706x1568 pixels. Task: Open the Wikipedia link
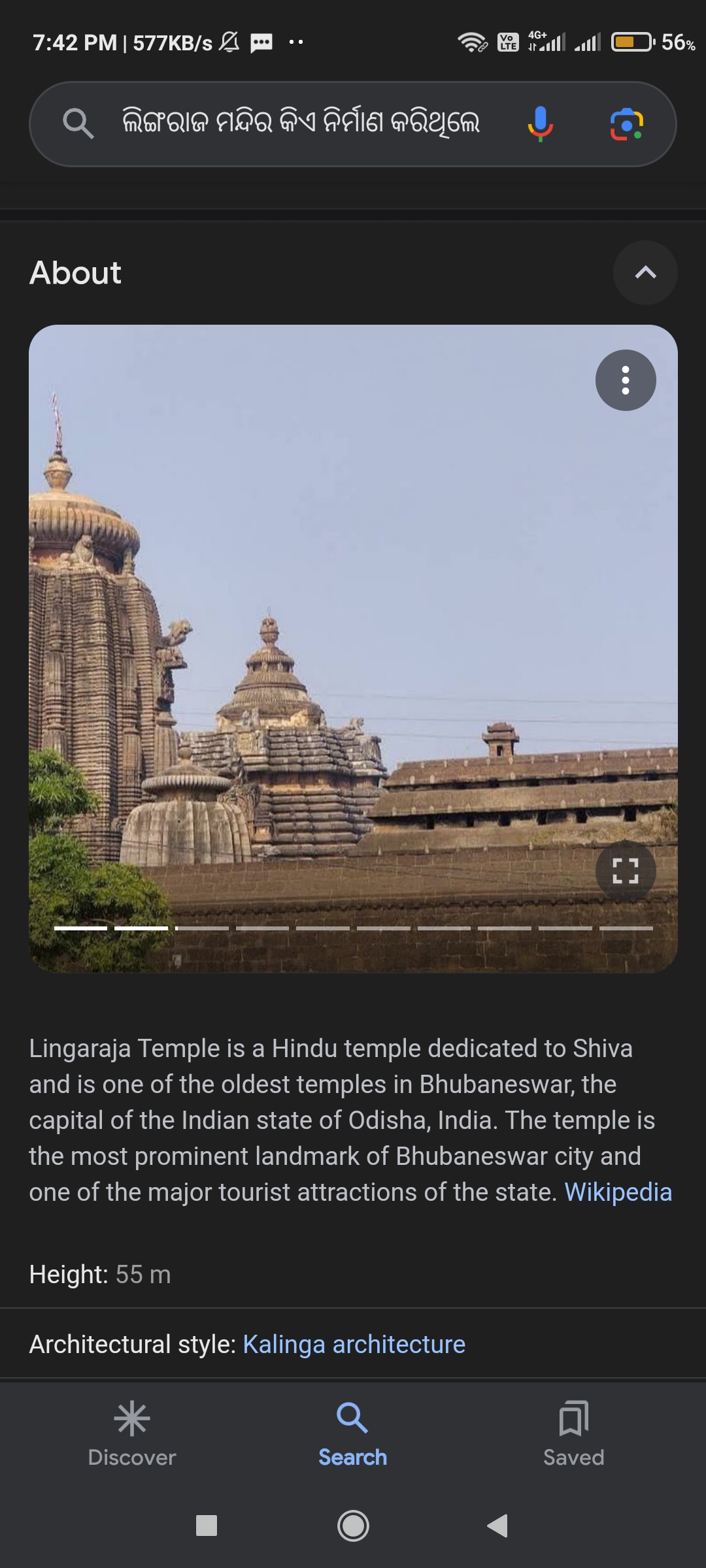pos(618,1192)
